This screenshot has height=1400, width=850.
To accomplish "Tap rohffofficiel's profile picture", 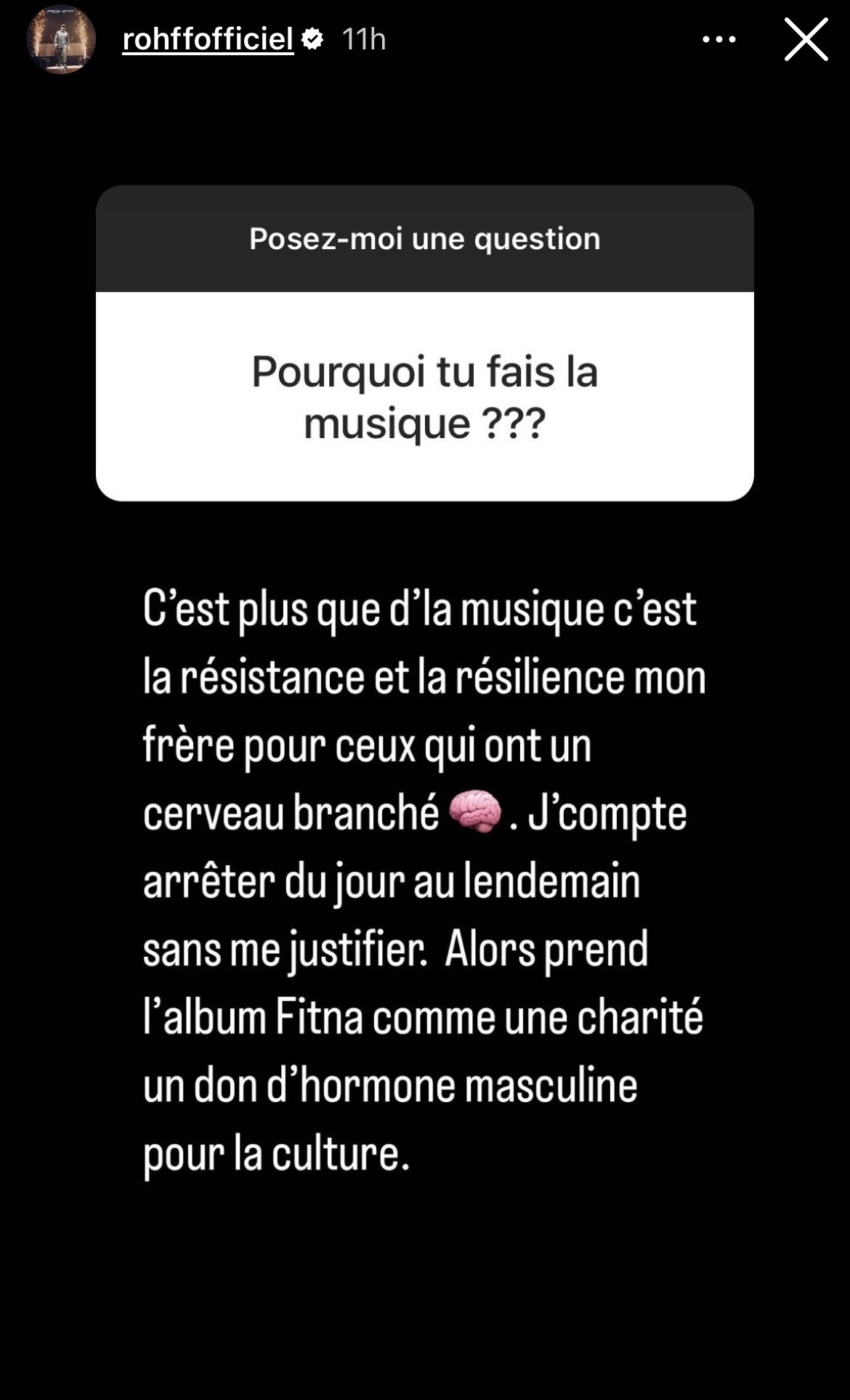I will point(61,39).
